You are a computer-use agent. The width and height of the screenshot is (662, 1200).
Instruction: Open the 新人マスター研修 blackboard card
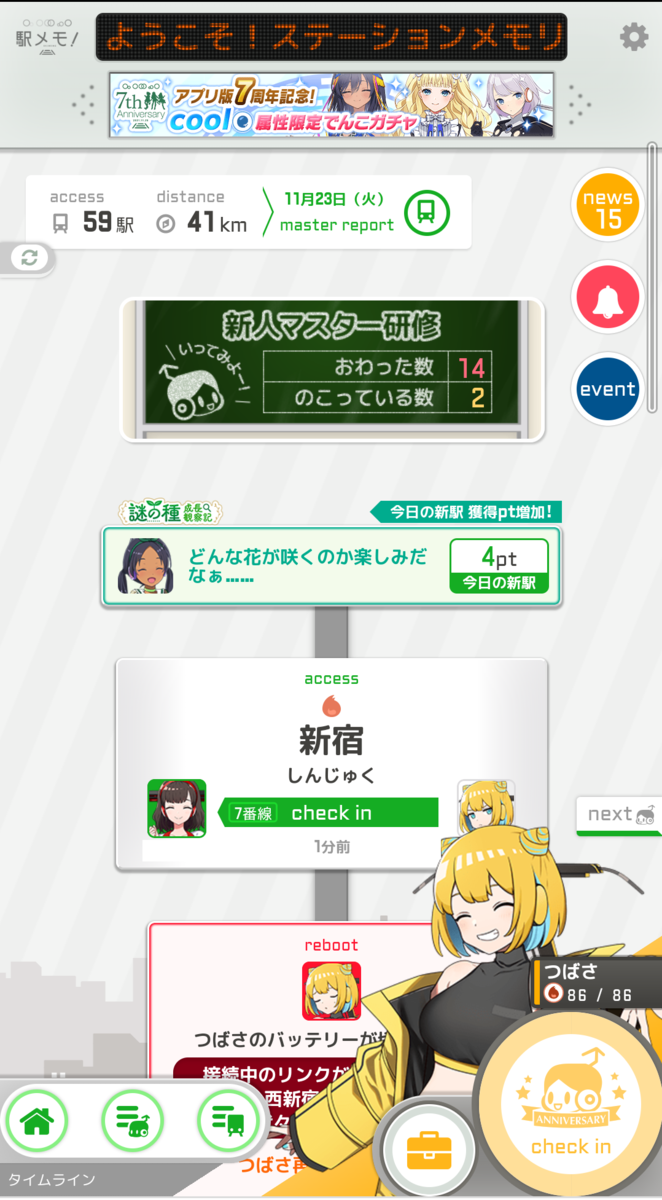(332, 369)
